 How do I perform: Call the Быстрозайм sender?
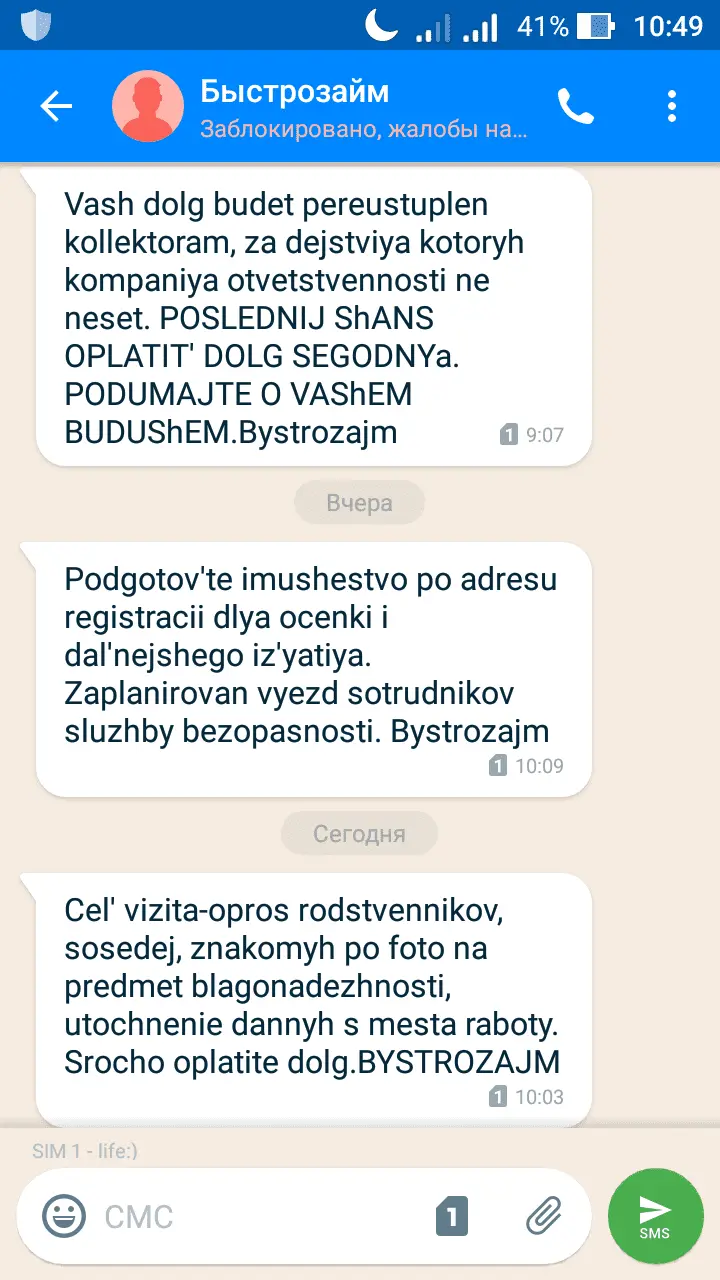[576, 106]
